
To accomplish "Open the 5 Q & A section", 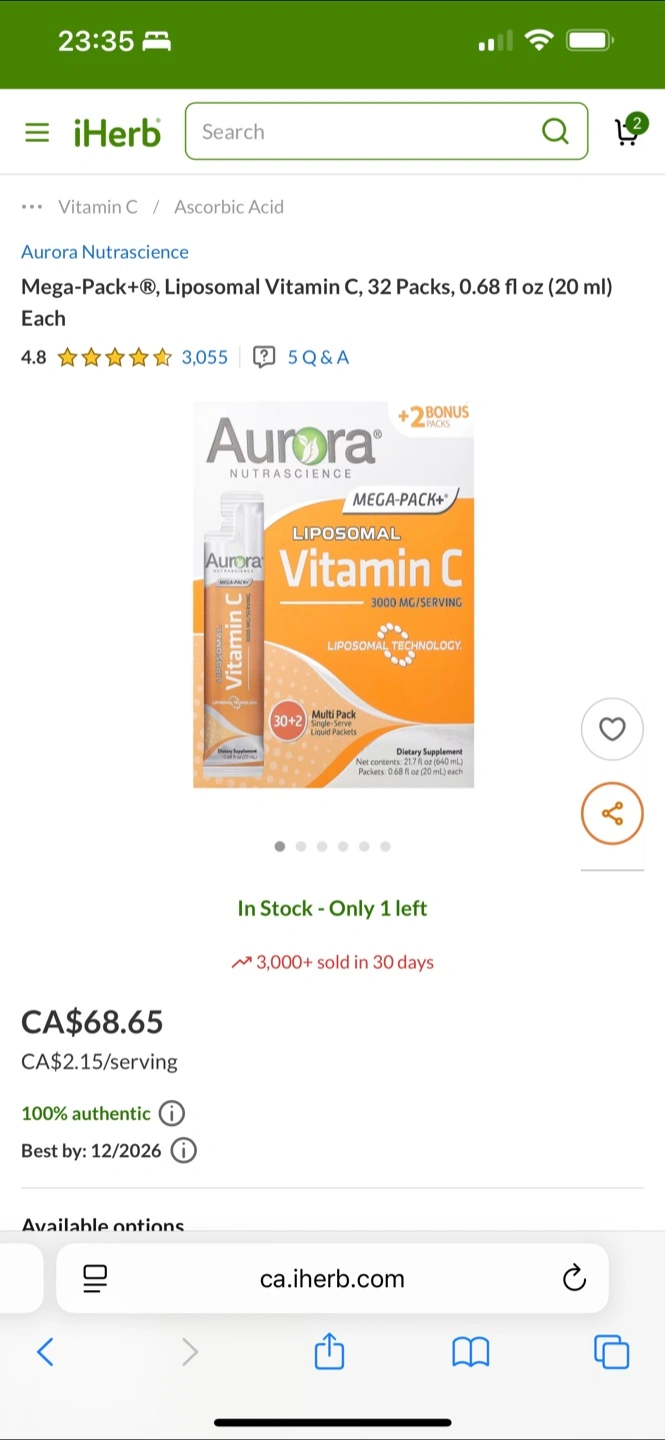I will pos(301,357).
